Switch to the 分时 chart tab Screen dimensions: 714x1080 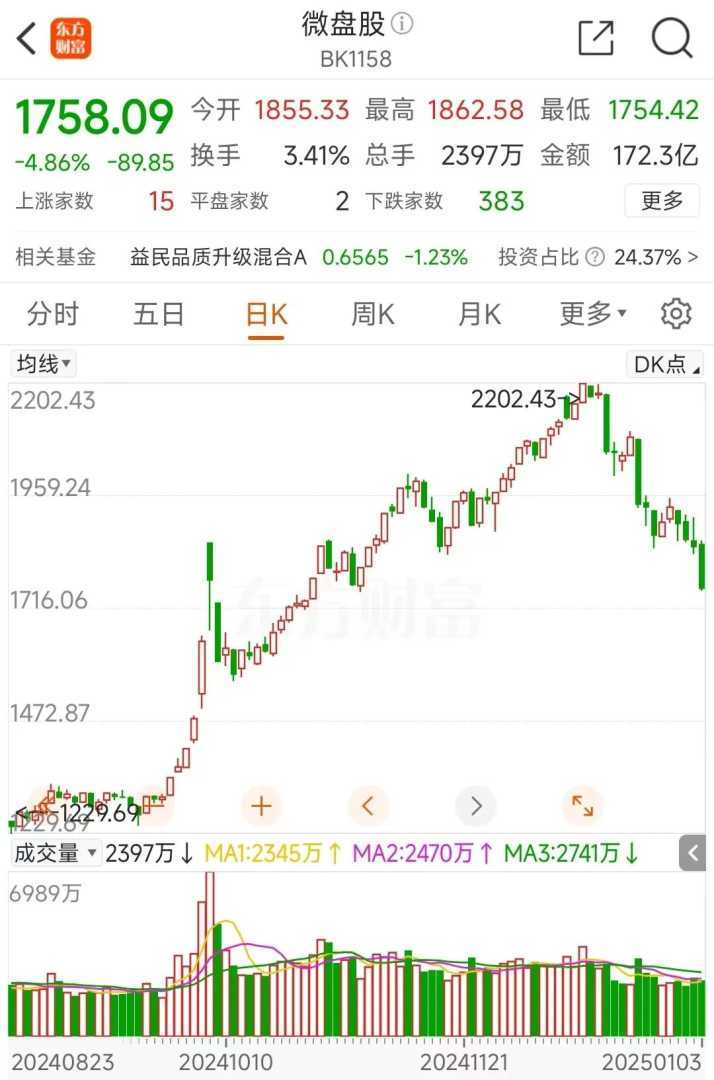[52, 314]
